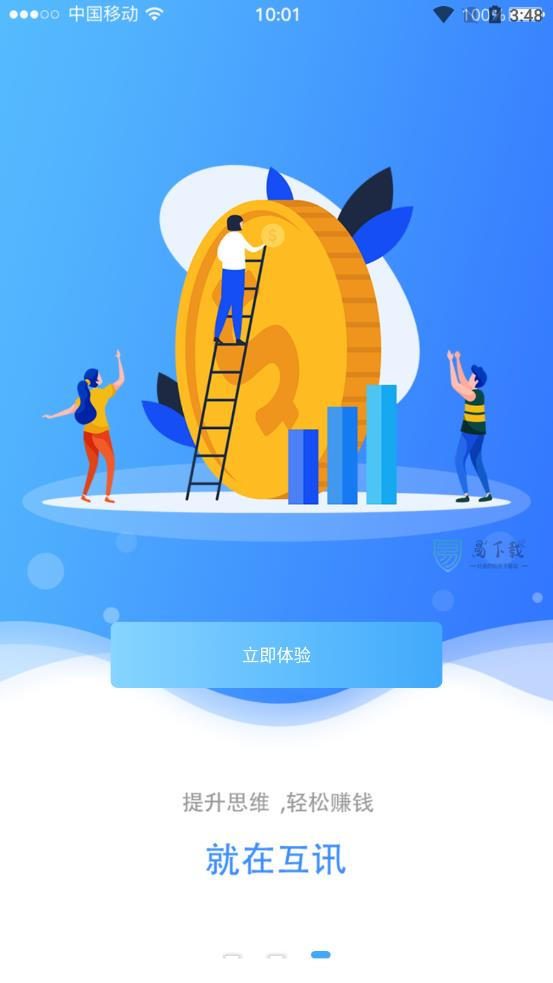Tap the 立即体验 button to start
Image resolution: width=553 pixels, height=983 pixels.
276,655
